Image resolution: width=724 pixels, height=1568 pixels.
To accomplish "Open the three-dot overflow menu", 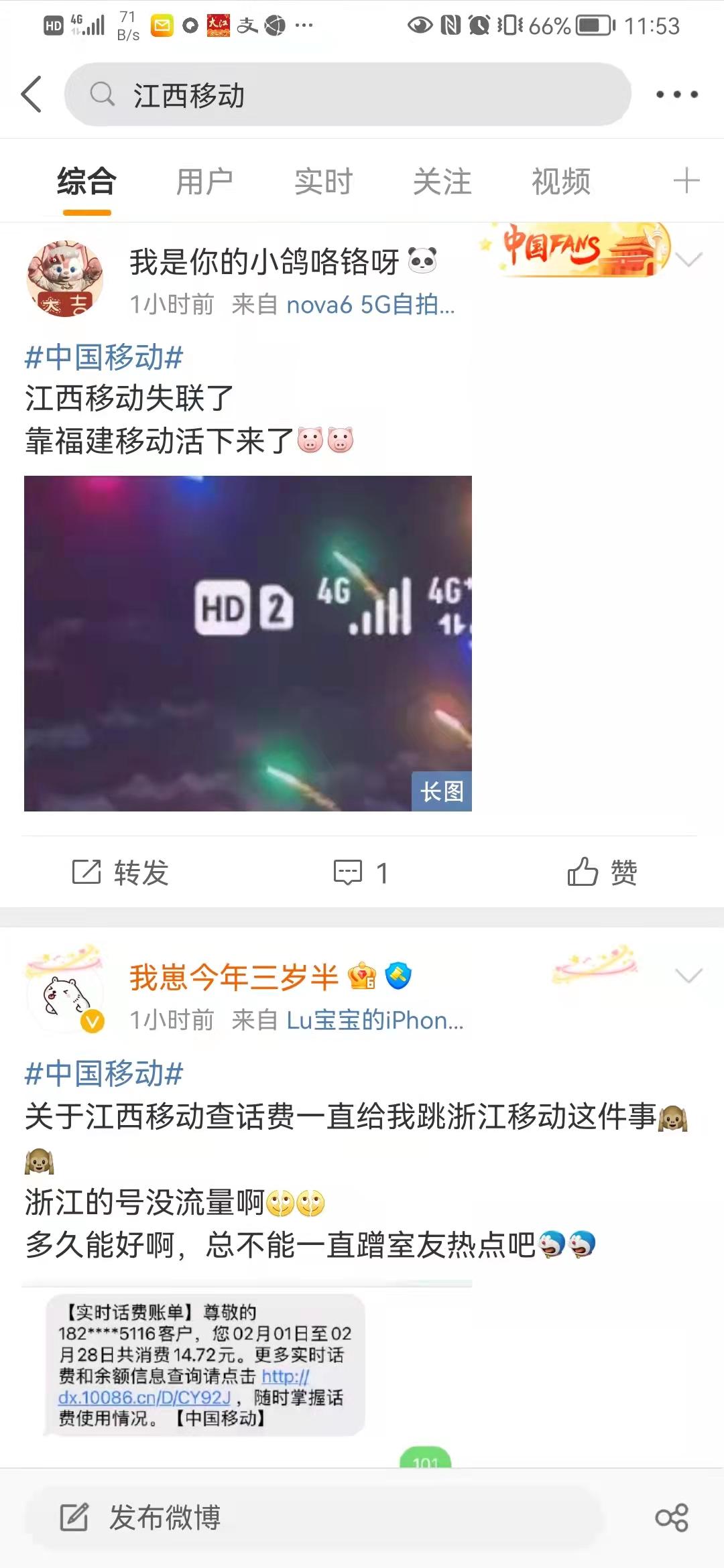I will coord(676,94).
